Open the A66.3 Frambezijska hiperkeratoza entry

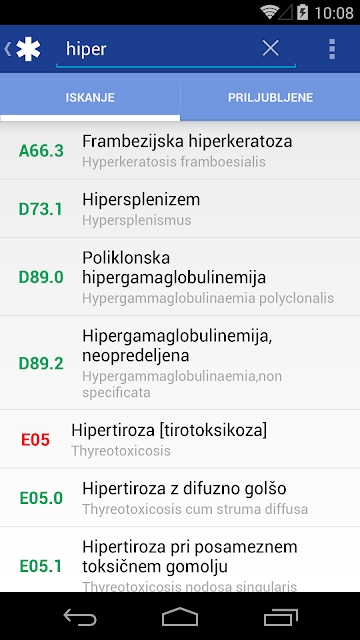tap(180, 150)
